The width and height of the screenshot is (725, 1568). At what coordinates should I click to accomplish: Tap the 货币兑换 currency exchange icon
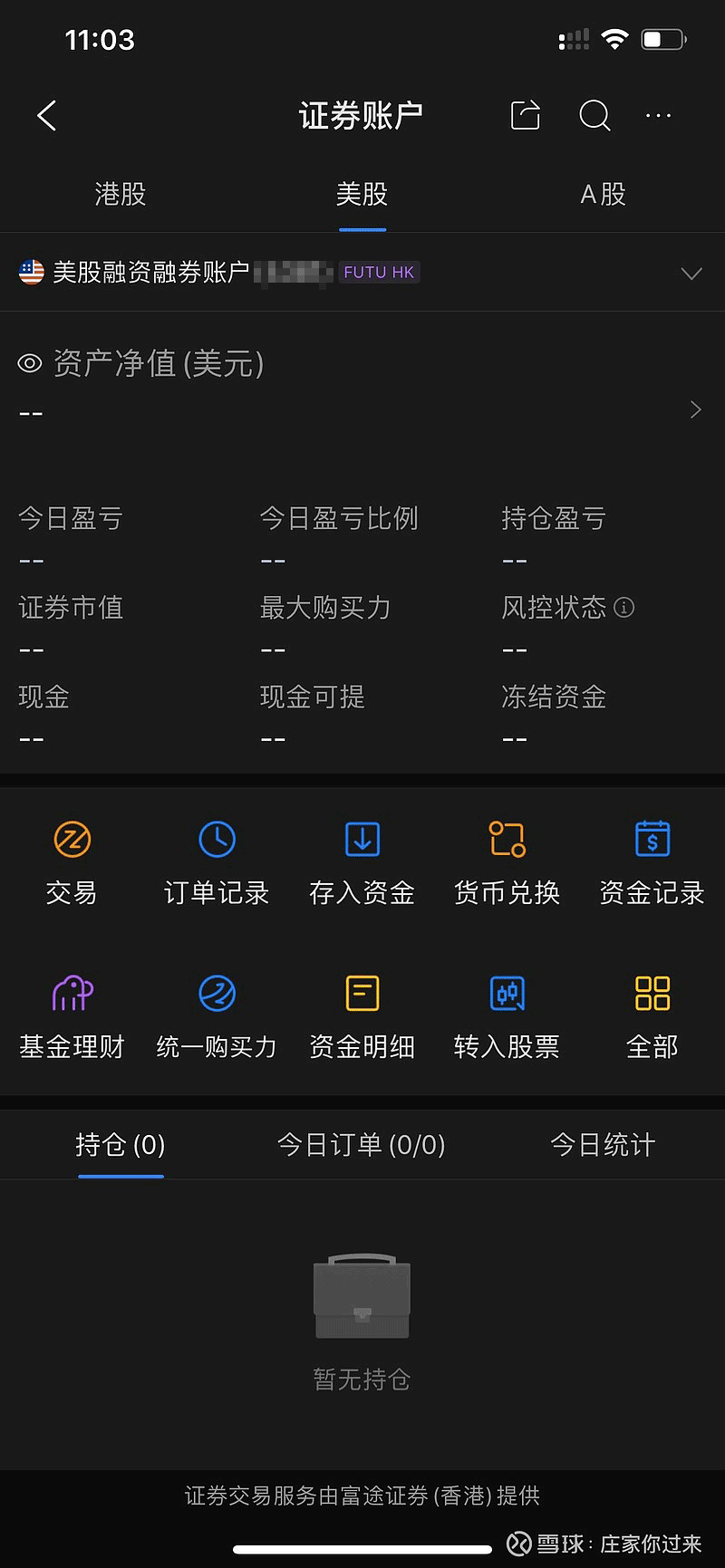(507, 861)
